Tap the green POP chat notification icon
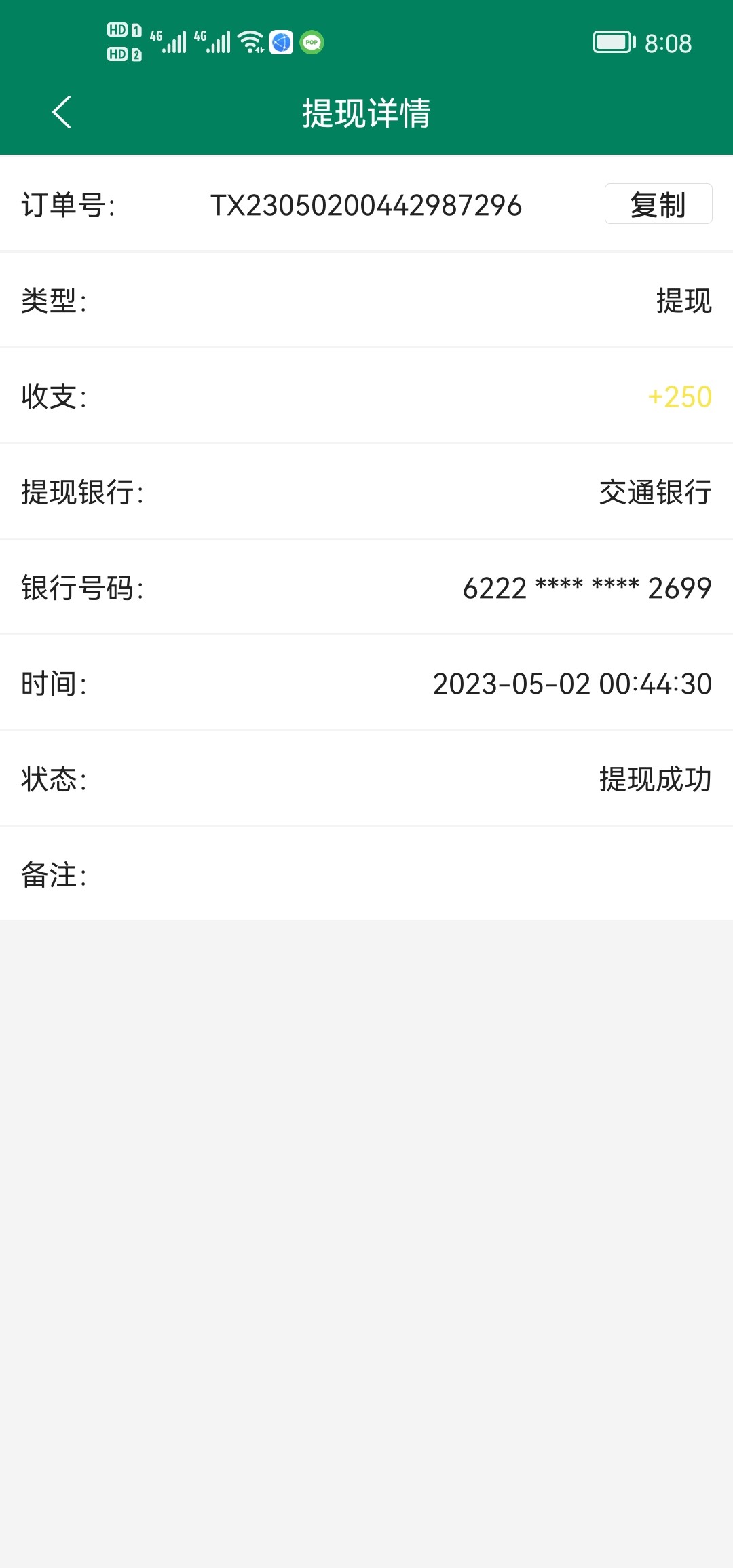 coord(312,42)
